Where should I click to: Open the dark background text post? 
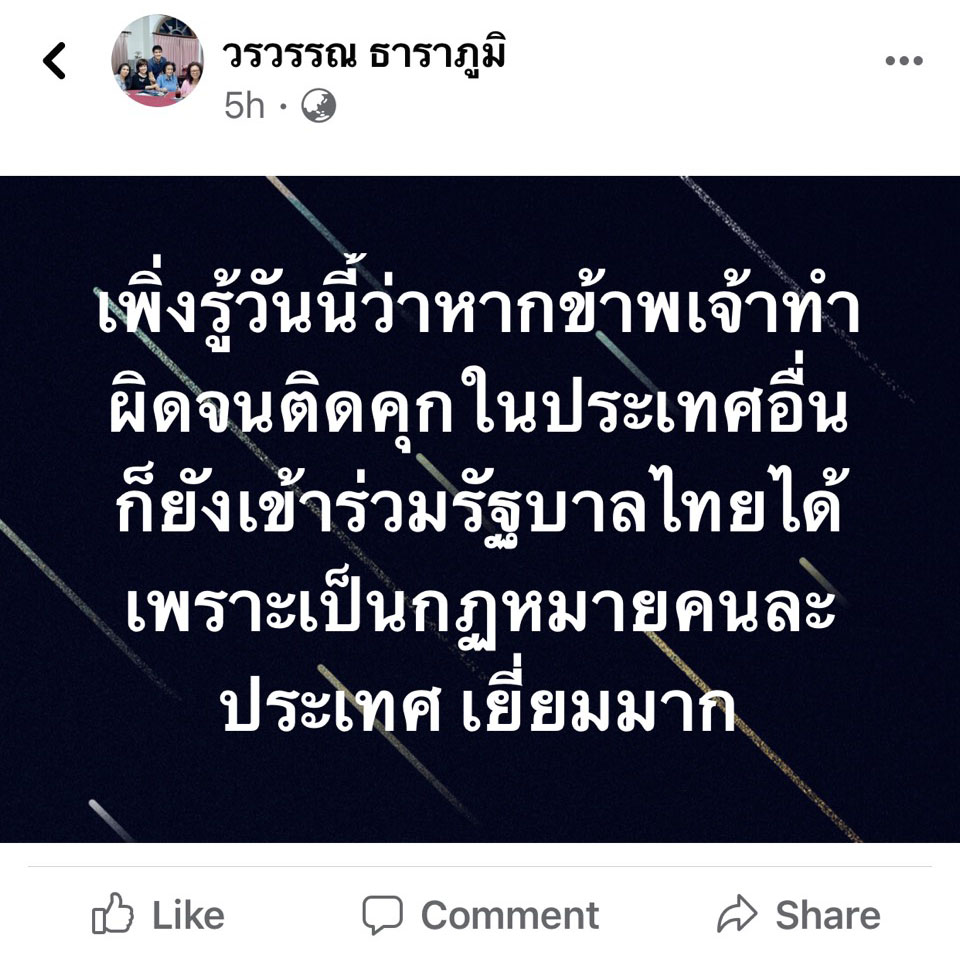(480, 508)
